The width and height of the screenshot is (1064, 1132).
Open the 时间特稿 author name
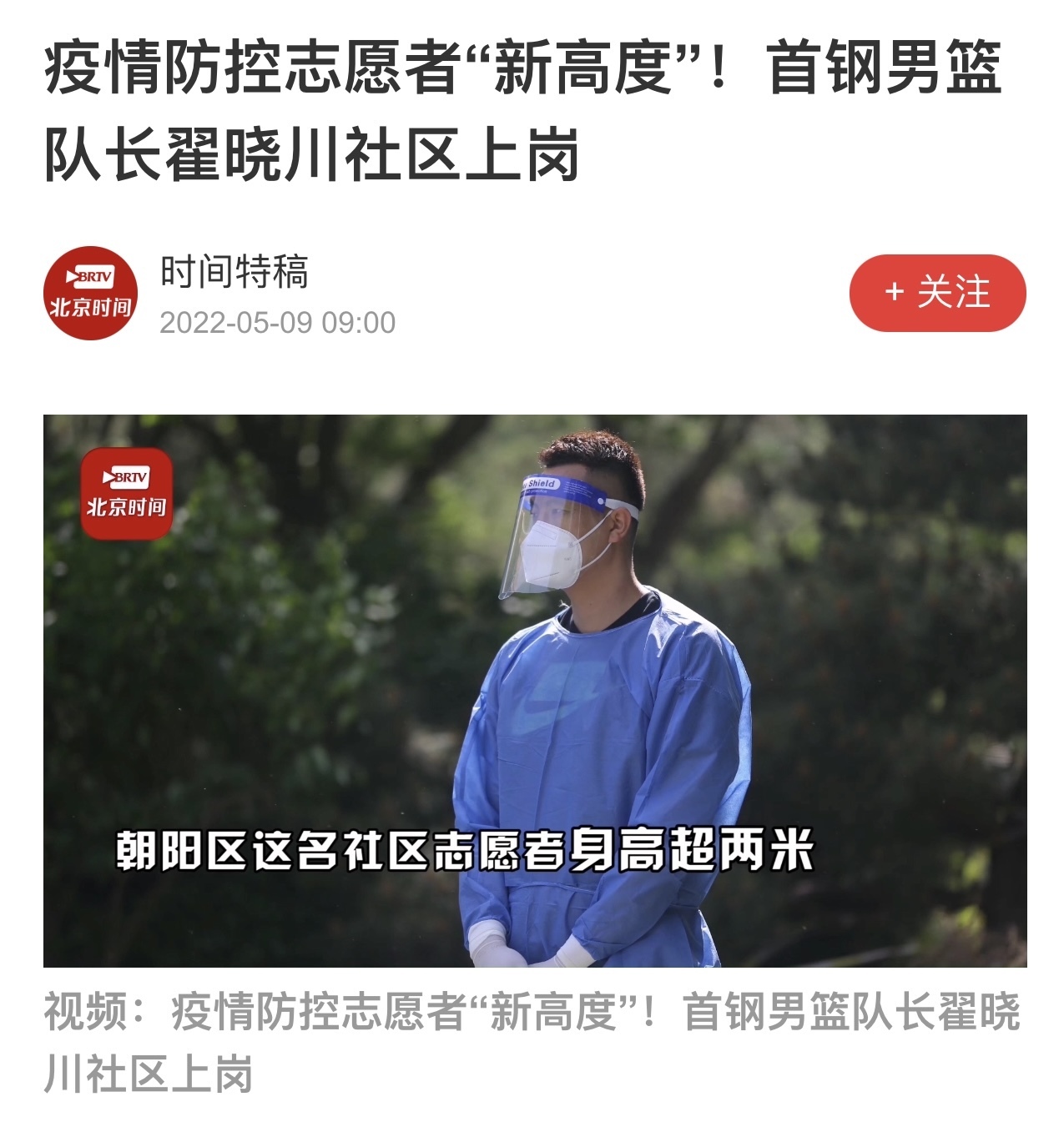pos(234,272)
